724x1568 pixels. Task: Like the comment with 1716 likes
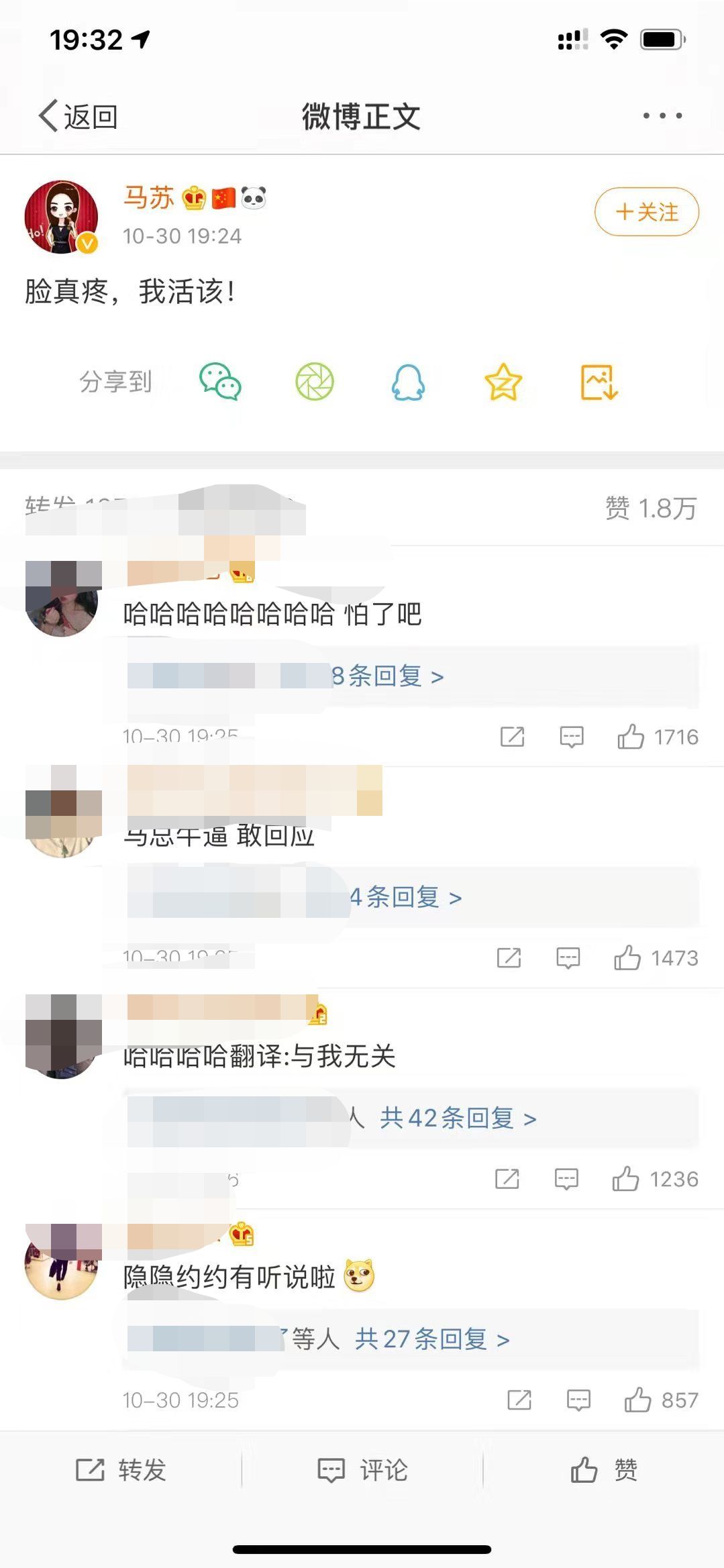coord(658,737)
